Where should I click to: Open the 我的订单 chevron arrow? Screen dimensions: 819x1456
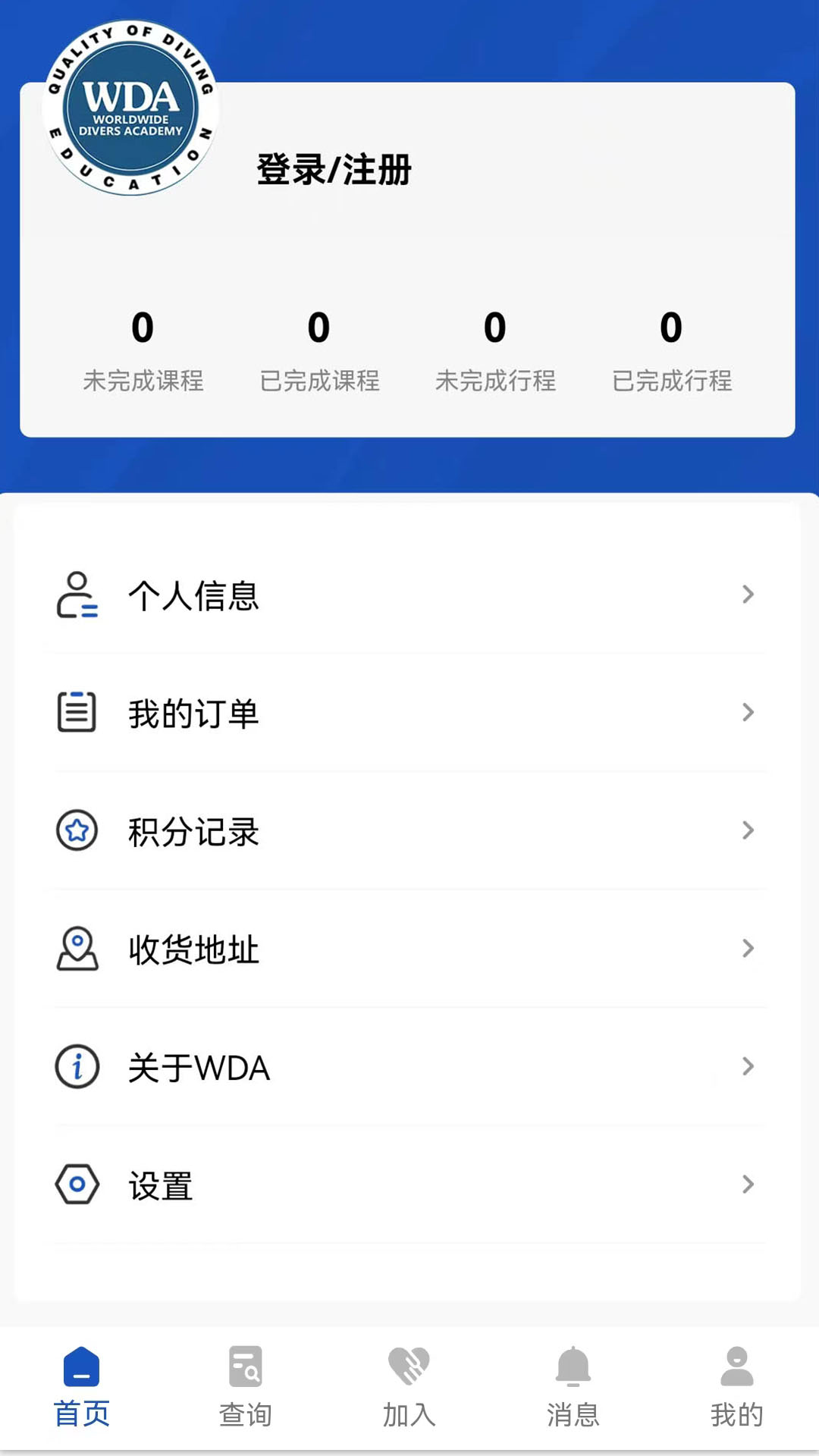pyautogui.click(x=748, y=713)
